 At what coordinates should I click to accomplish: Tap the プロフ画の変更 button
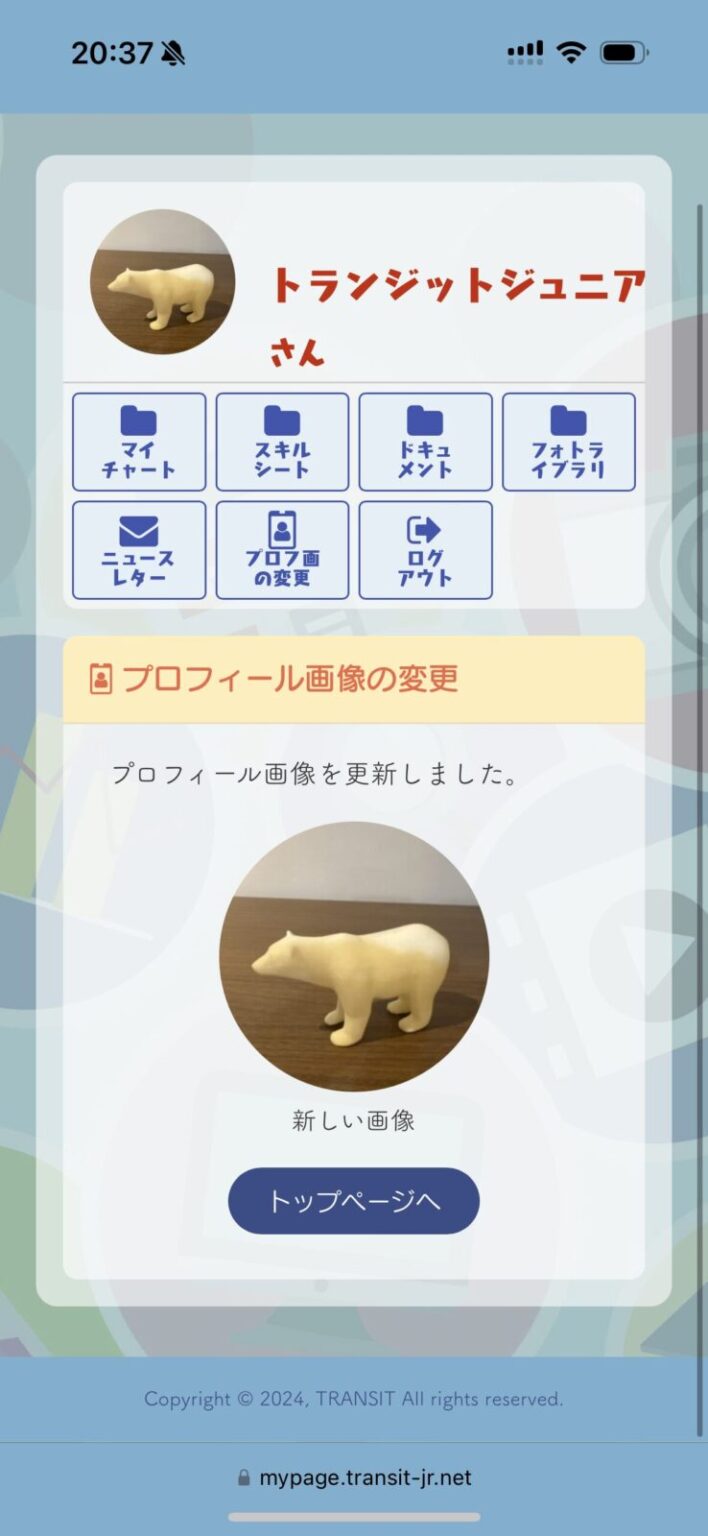click(x=282, y=550)
